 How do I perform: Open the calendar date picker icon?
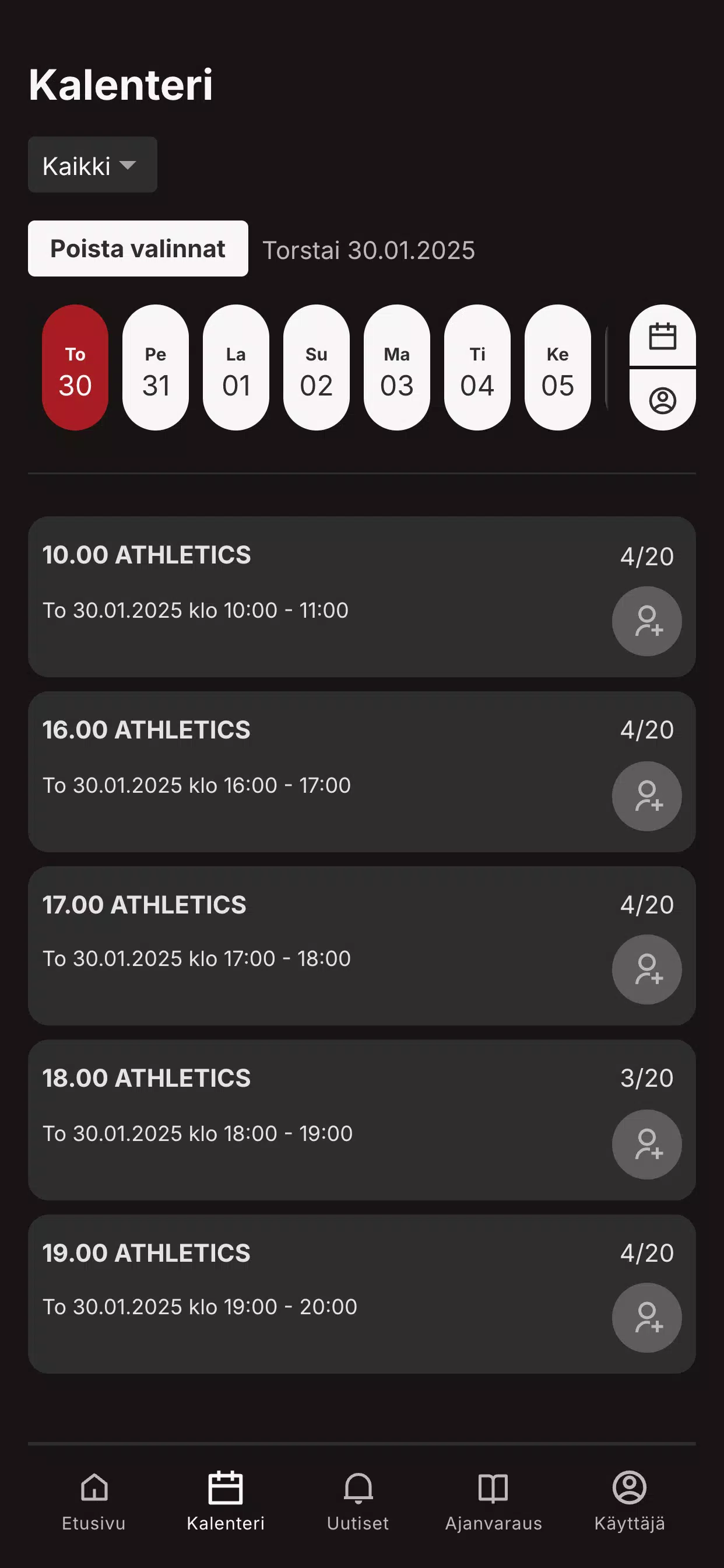pyautogui.click(x=663, y=336)
